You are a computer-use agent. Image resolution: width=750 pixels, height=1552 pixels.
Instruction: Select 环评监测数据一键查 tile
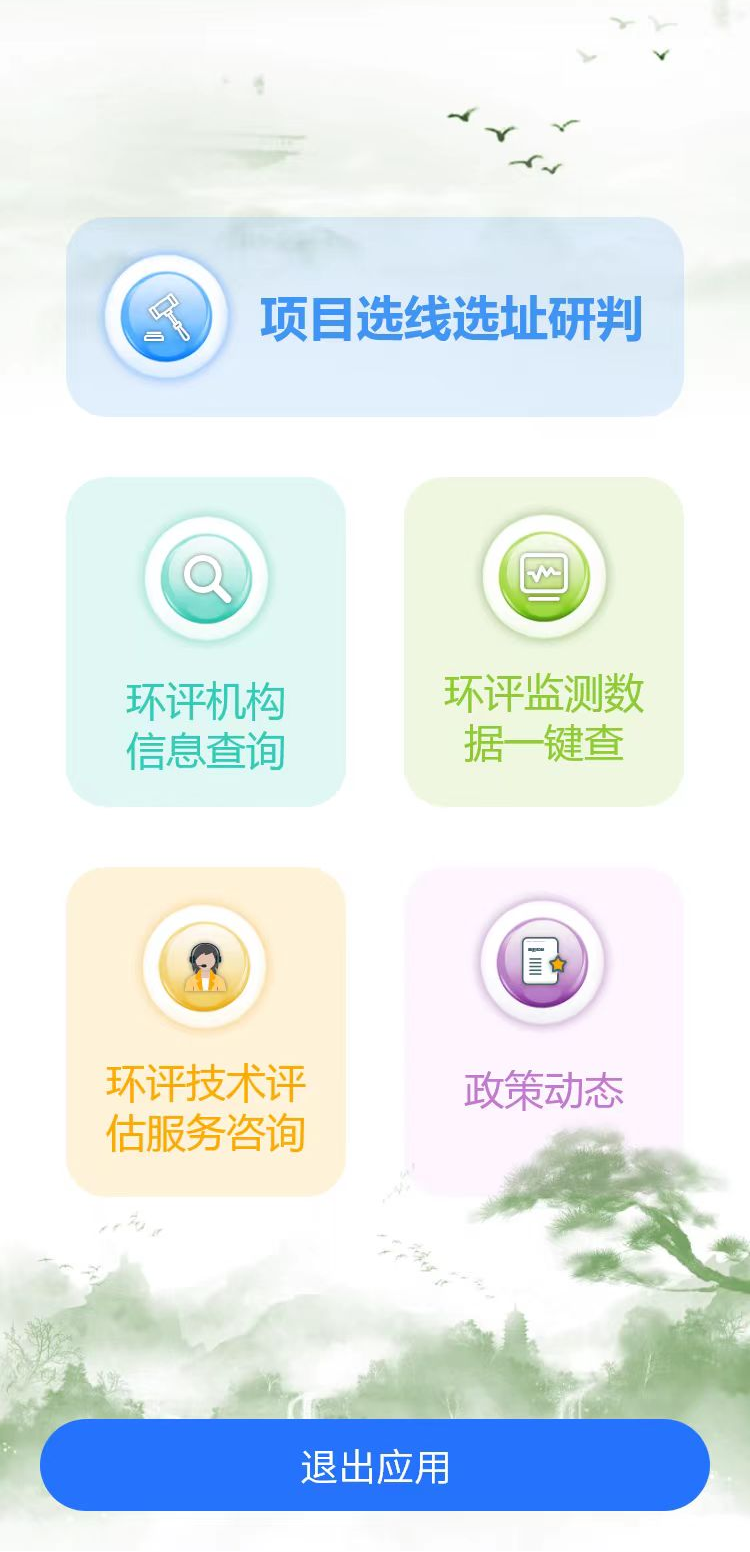click(544, 642)
